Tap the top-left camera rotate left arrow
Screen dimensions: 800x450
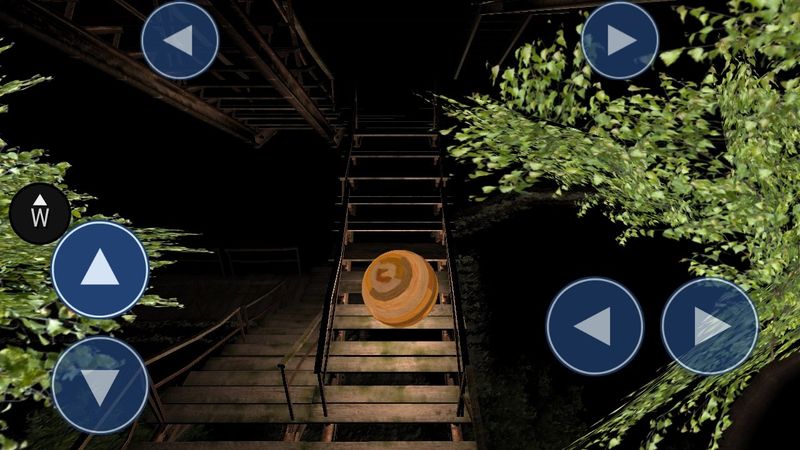pyautogui.click(x=180, y=41)
